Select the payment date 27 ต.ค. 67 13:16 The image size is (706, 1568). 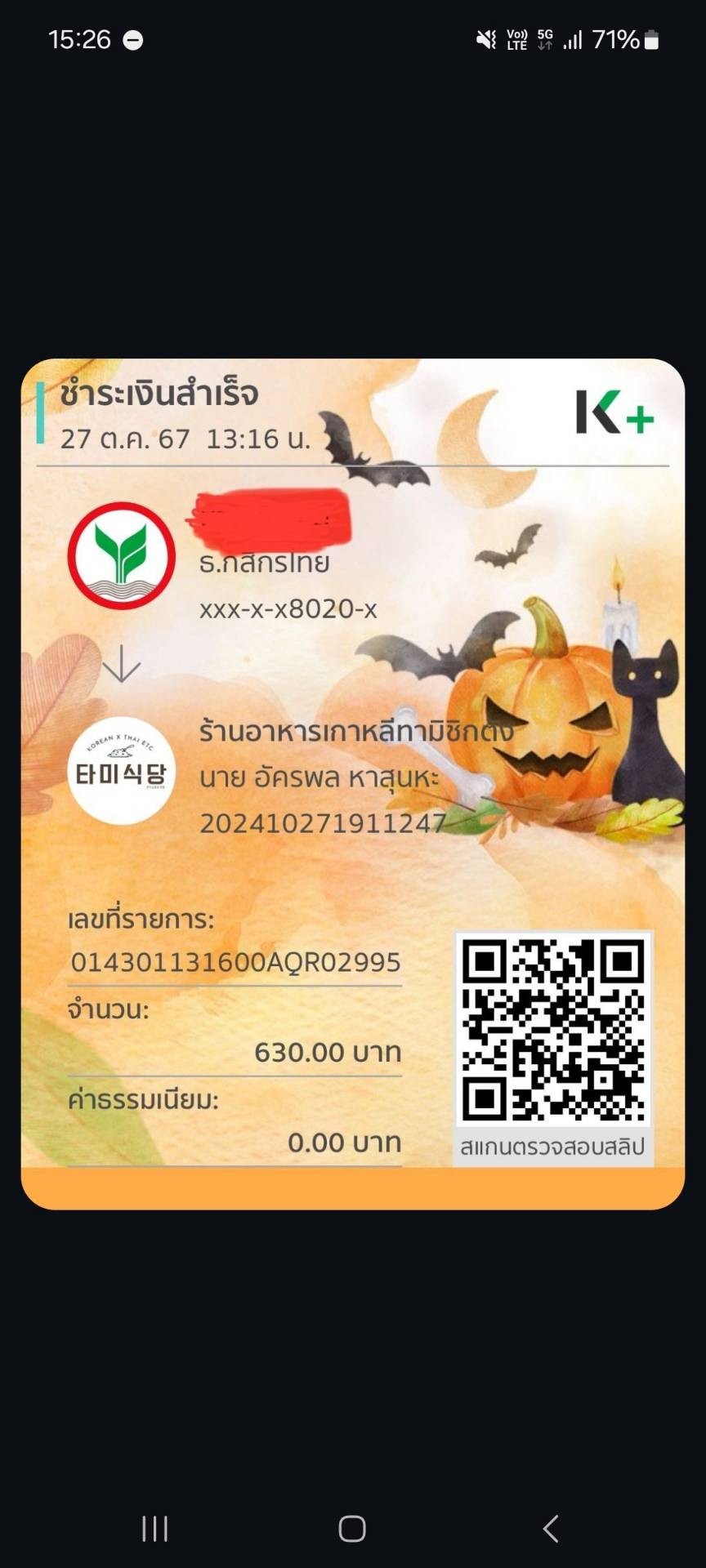(x=185, y=439)
